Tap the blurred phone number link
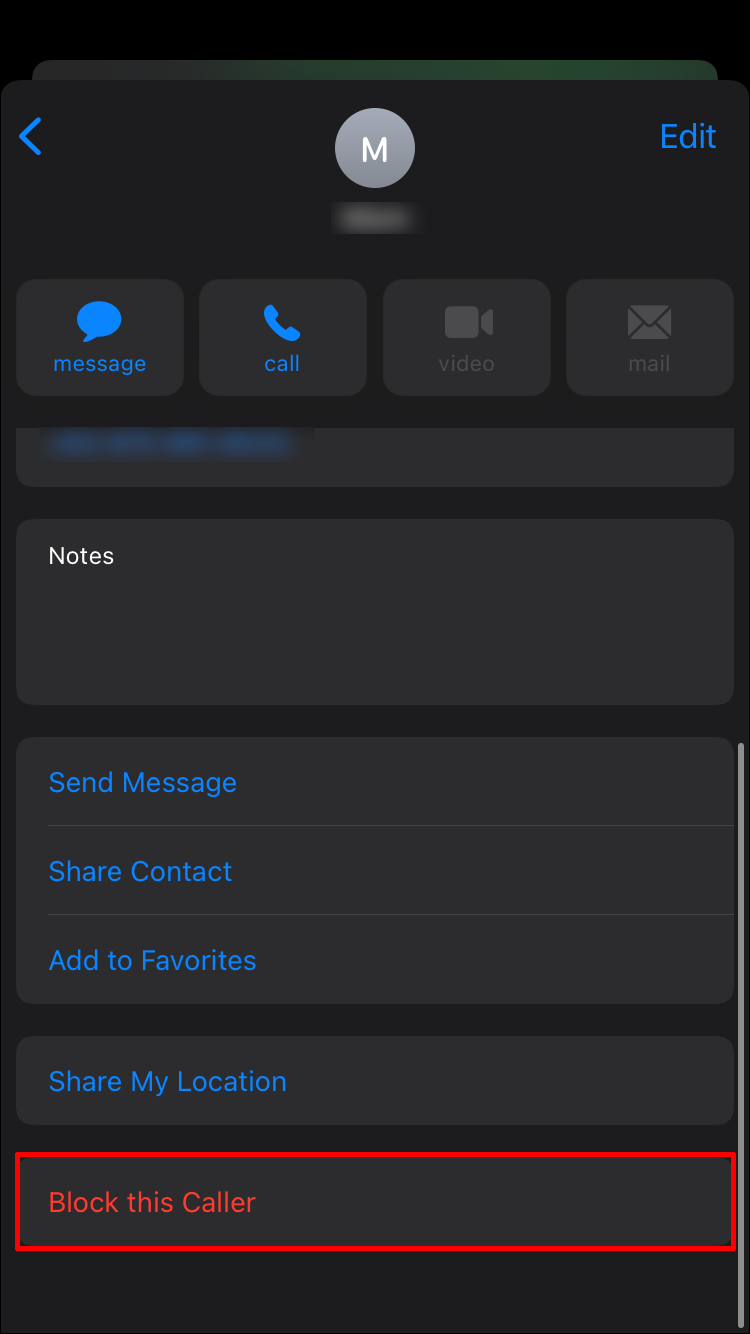This screenshot has width=750, height=1334. (170, 443)
